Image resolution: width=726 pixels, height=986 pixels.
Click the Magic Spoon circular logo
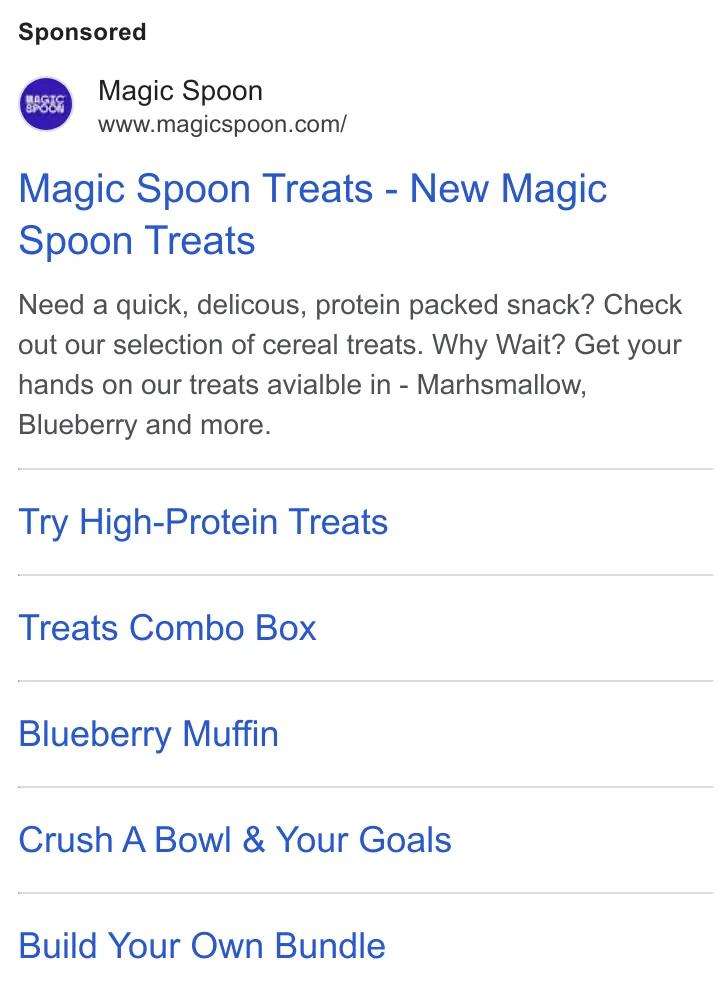coord(45,104)
